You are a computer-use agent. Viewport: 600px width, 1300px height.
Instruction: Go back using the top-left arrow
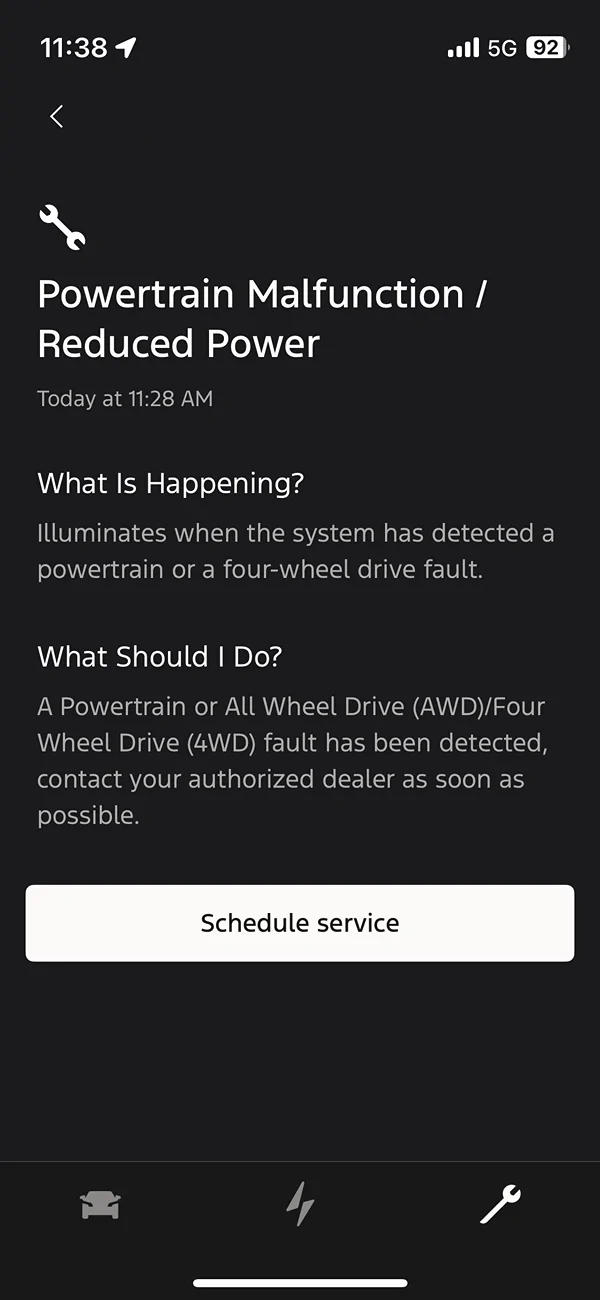click(57, 116)
